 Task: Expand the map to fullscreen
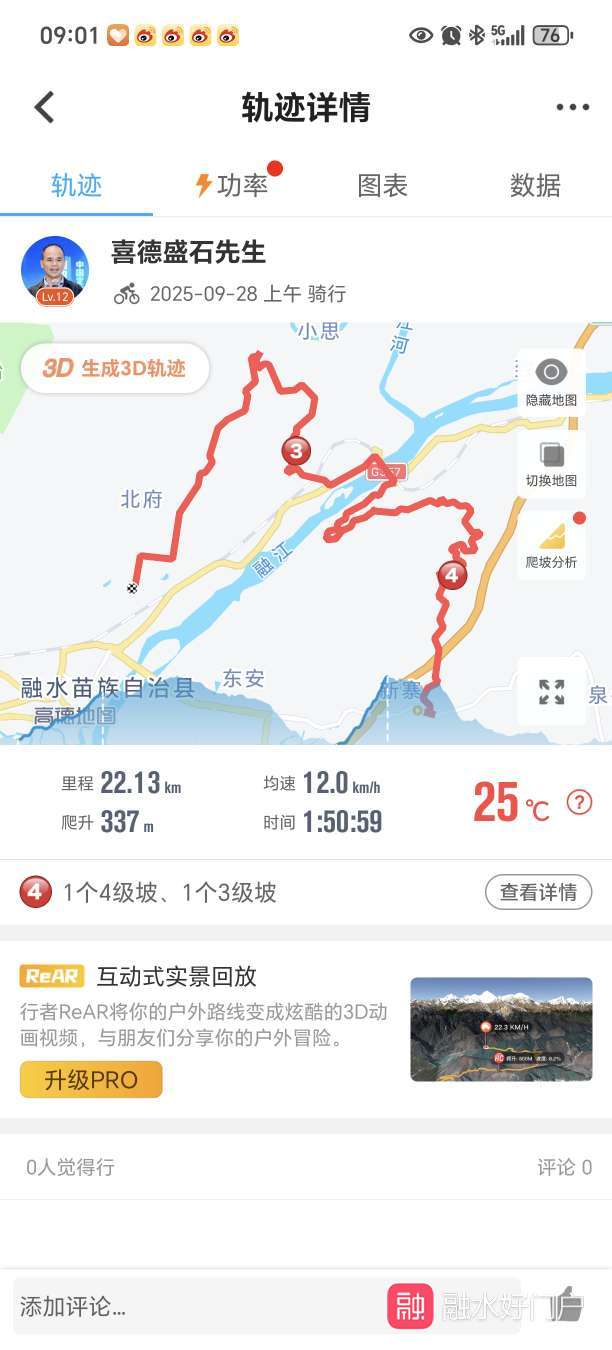551,691
